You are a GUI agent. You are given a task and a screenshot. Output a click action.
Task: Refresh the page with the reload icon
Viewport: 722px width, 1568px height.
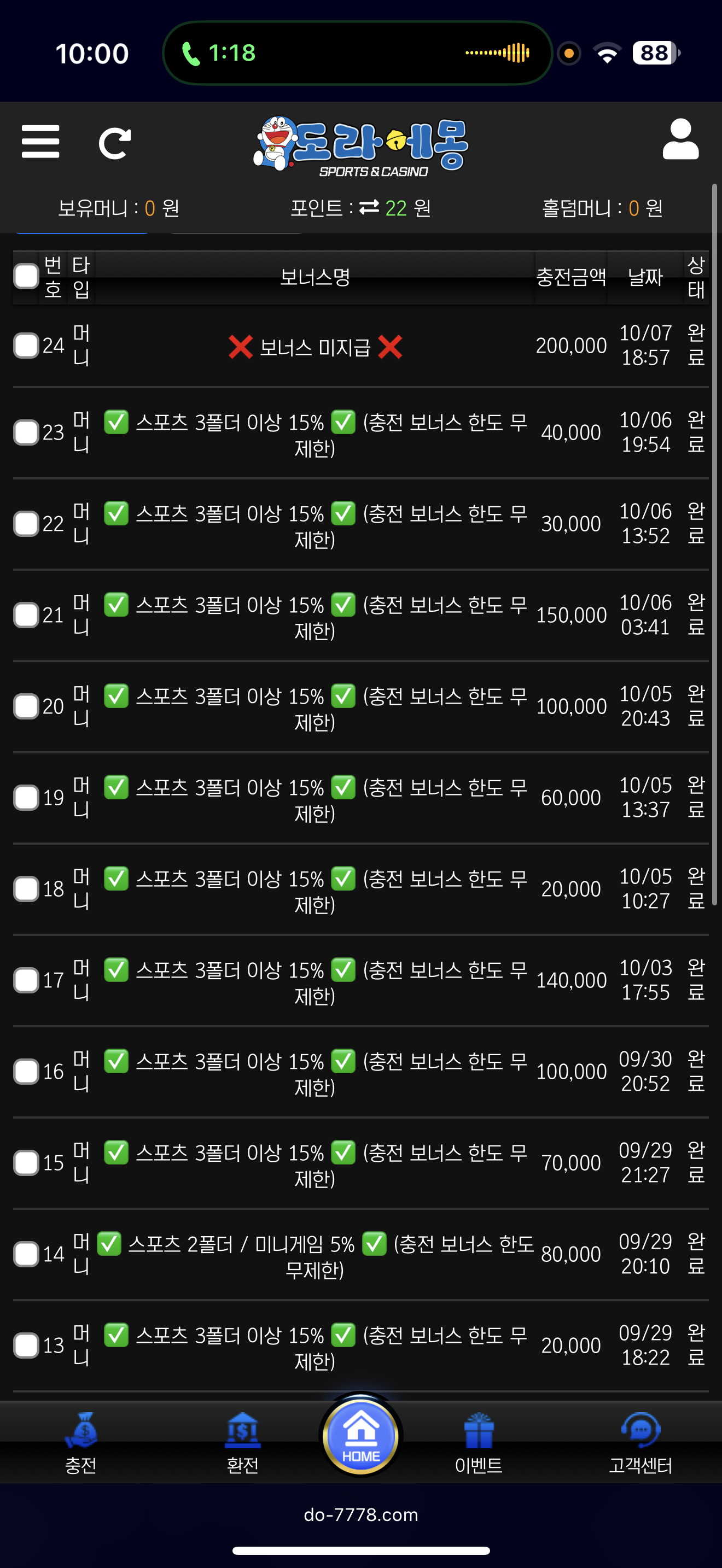[x=114, y=143]
